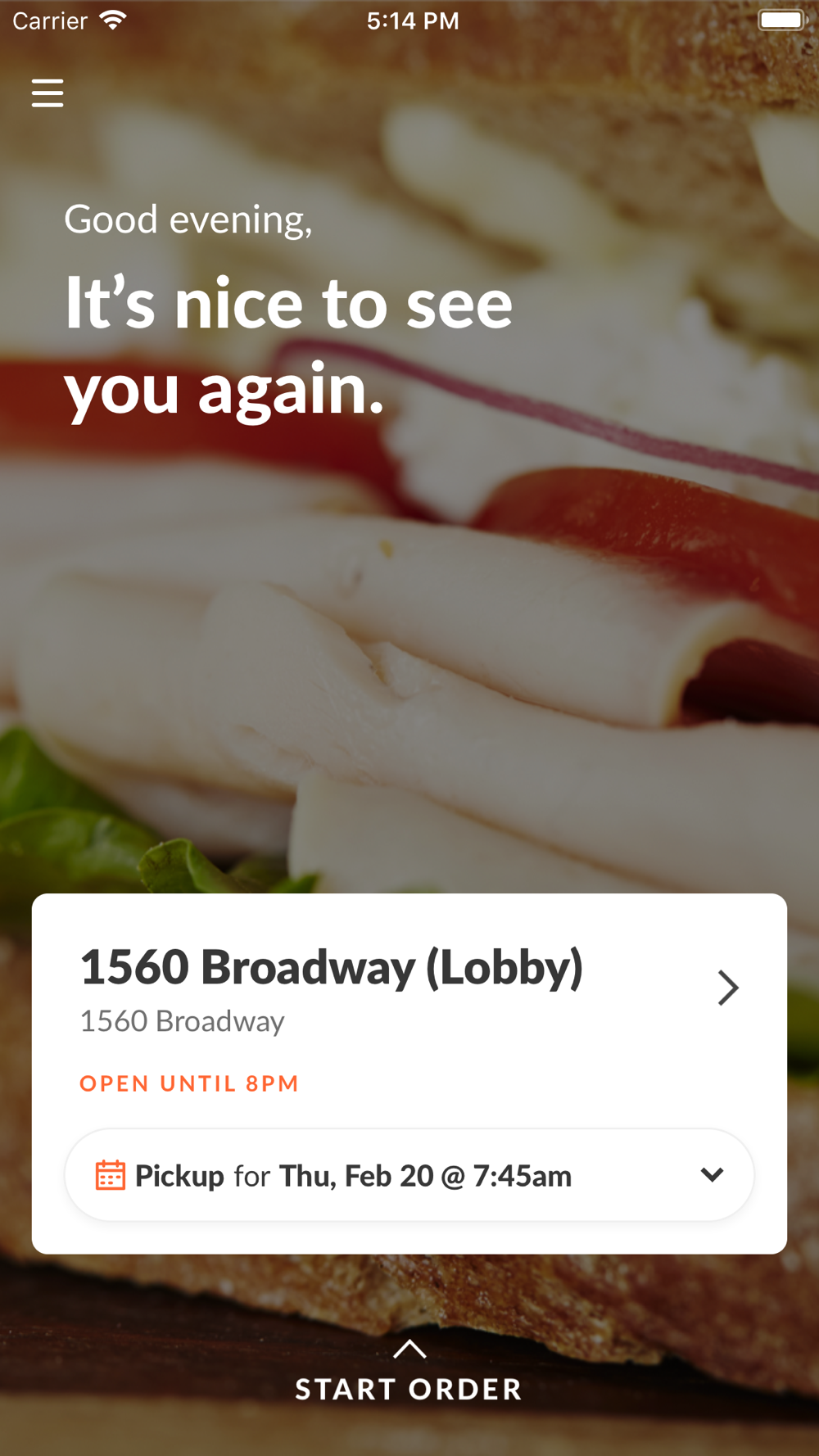The image size is (819, 1456).
Task: Tap Start Order
Action: click(x=409, y=1376)
